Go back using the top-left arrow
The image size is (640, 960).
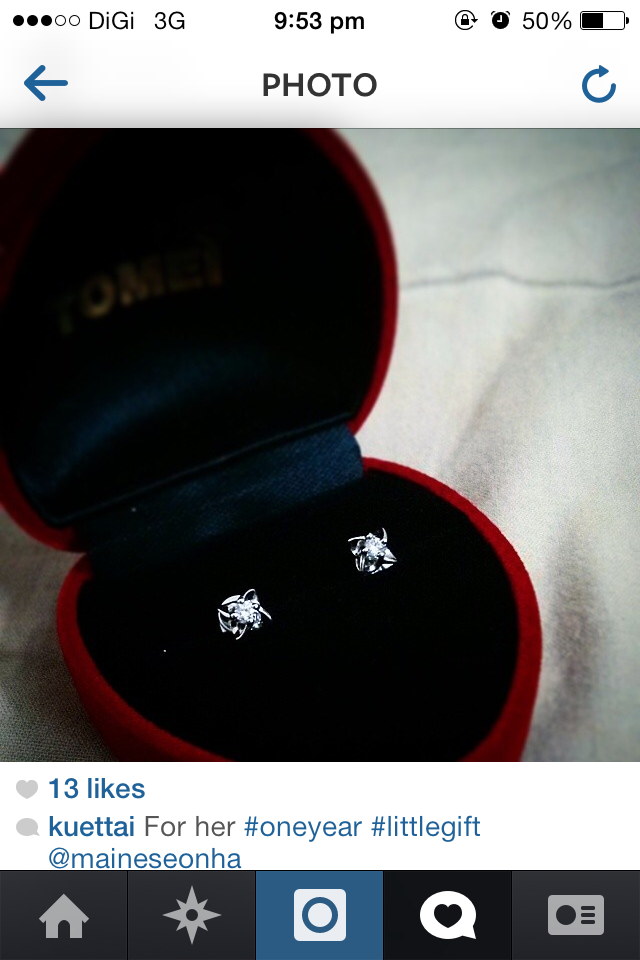(x=46, y=85)
